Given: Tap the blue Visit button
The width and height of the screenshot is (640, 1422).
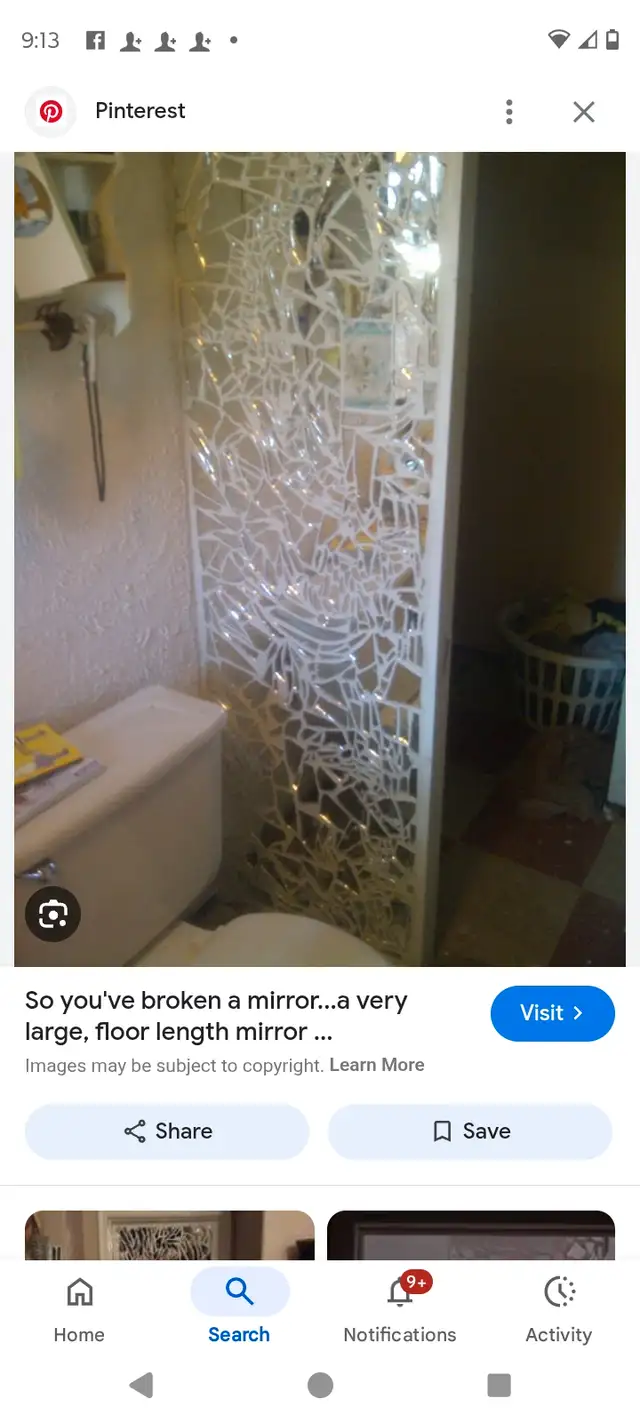Looking at the screenshot, I should point(552,1013).
